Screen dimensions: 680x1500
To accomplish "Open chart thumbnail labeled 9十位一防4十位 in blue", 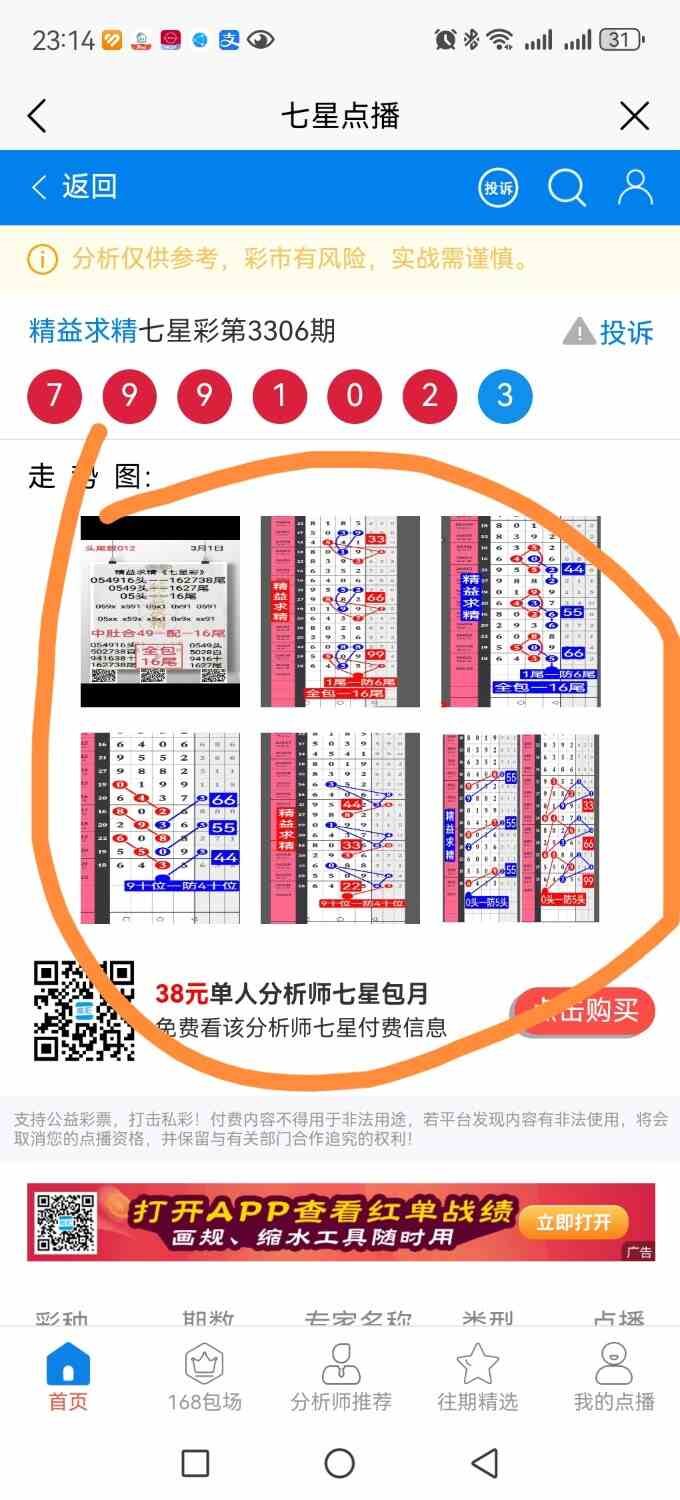I will [160, 828].
